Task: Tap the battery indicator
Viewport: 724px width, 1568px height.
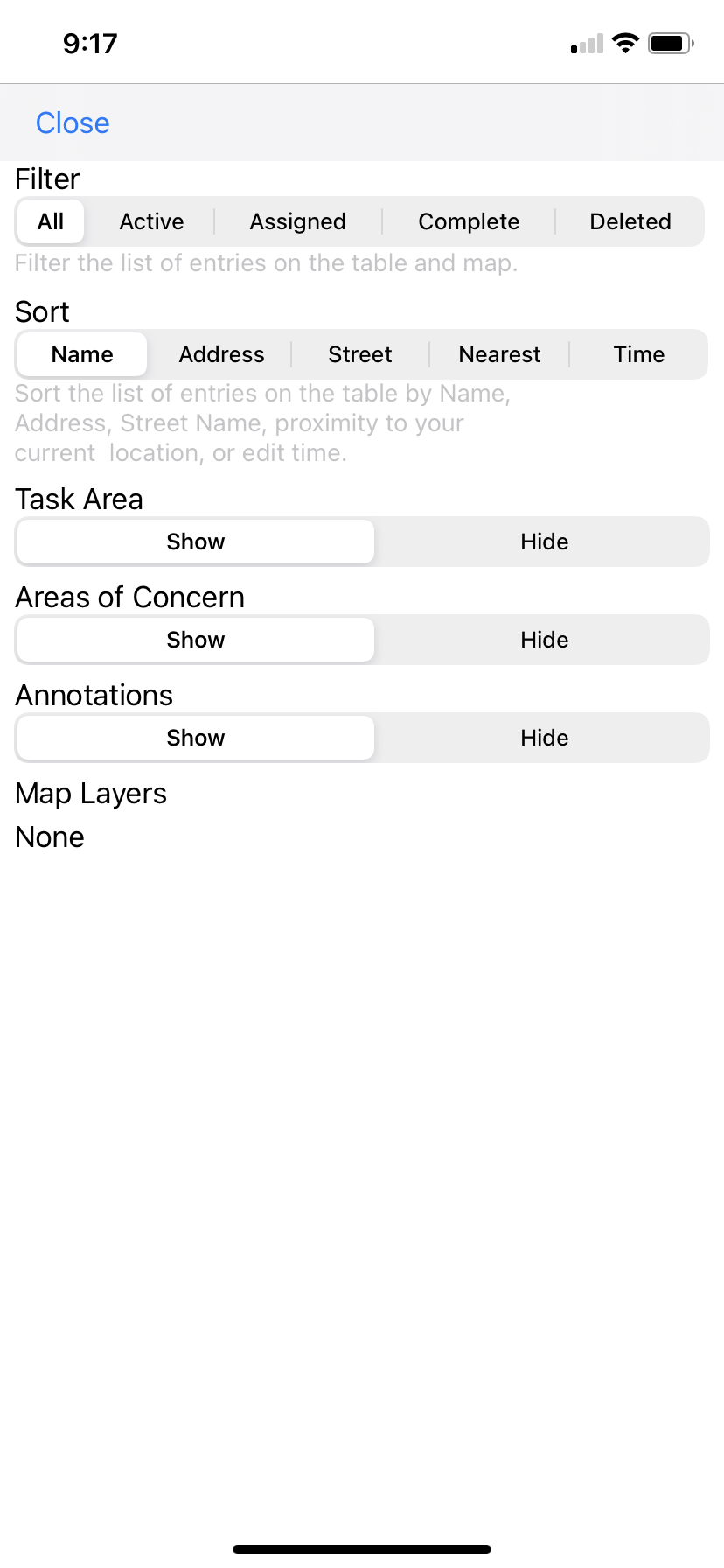Action: click(x=670, y=43)
